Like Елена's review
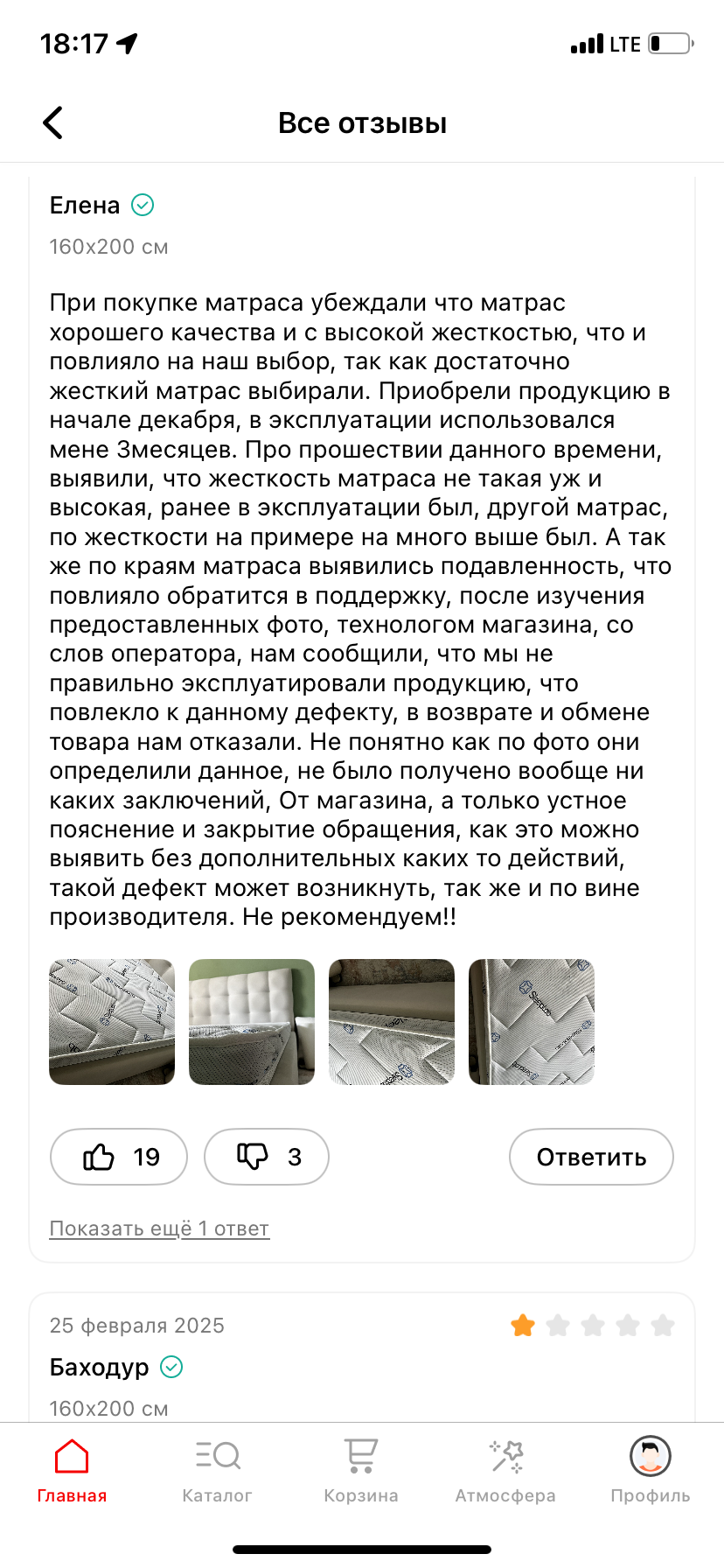Image resolution: width=724 pixels, height=1568 pixels. (119, 1157)
